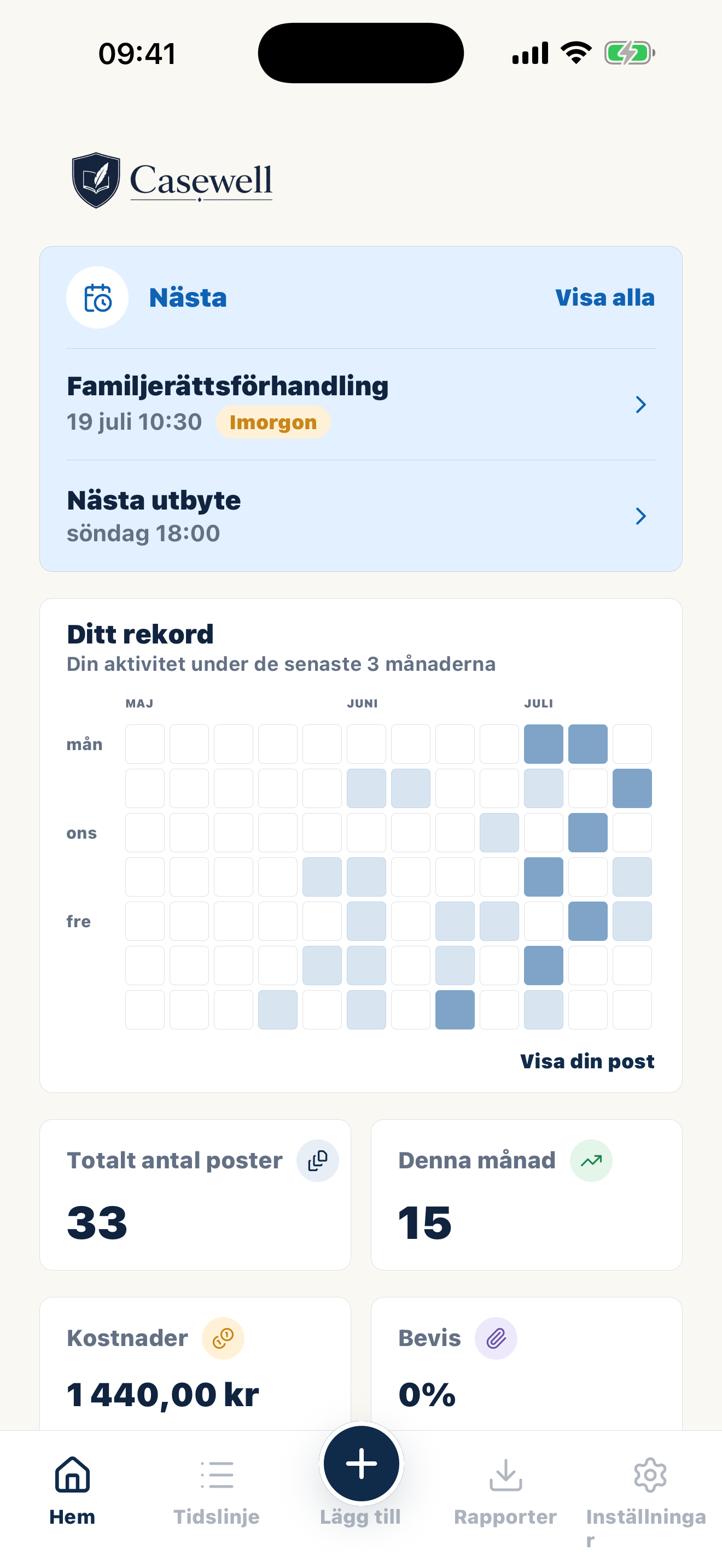
Task: Tap the Lägg till plus button
Action: [362, 1464]
